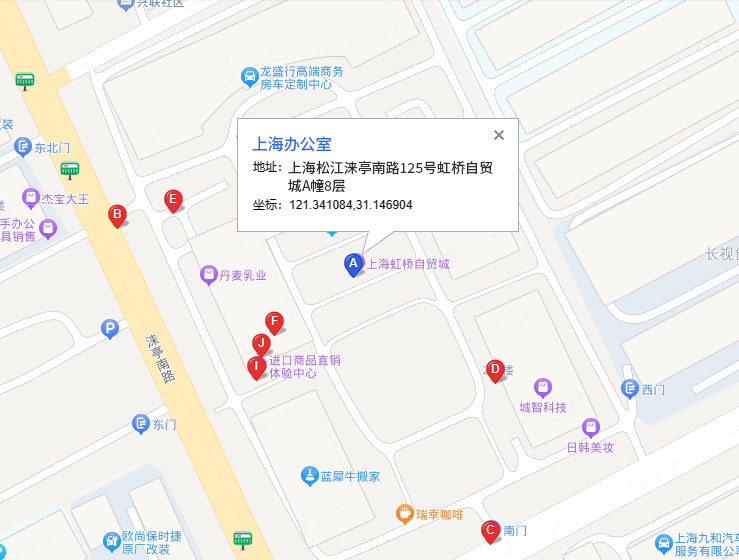
Task: Select red map marker I
Action: 256,366
